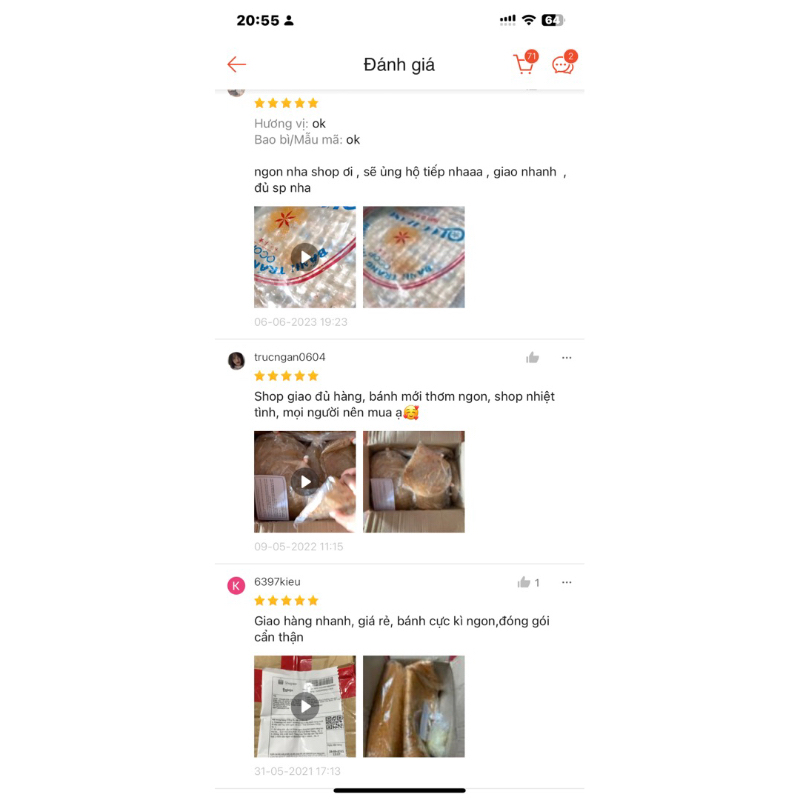800x800 pixels.
Task: Open the shopping cart
Action: [x=524, y=65]
